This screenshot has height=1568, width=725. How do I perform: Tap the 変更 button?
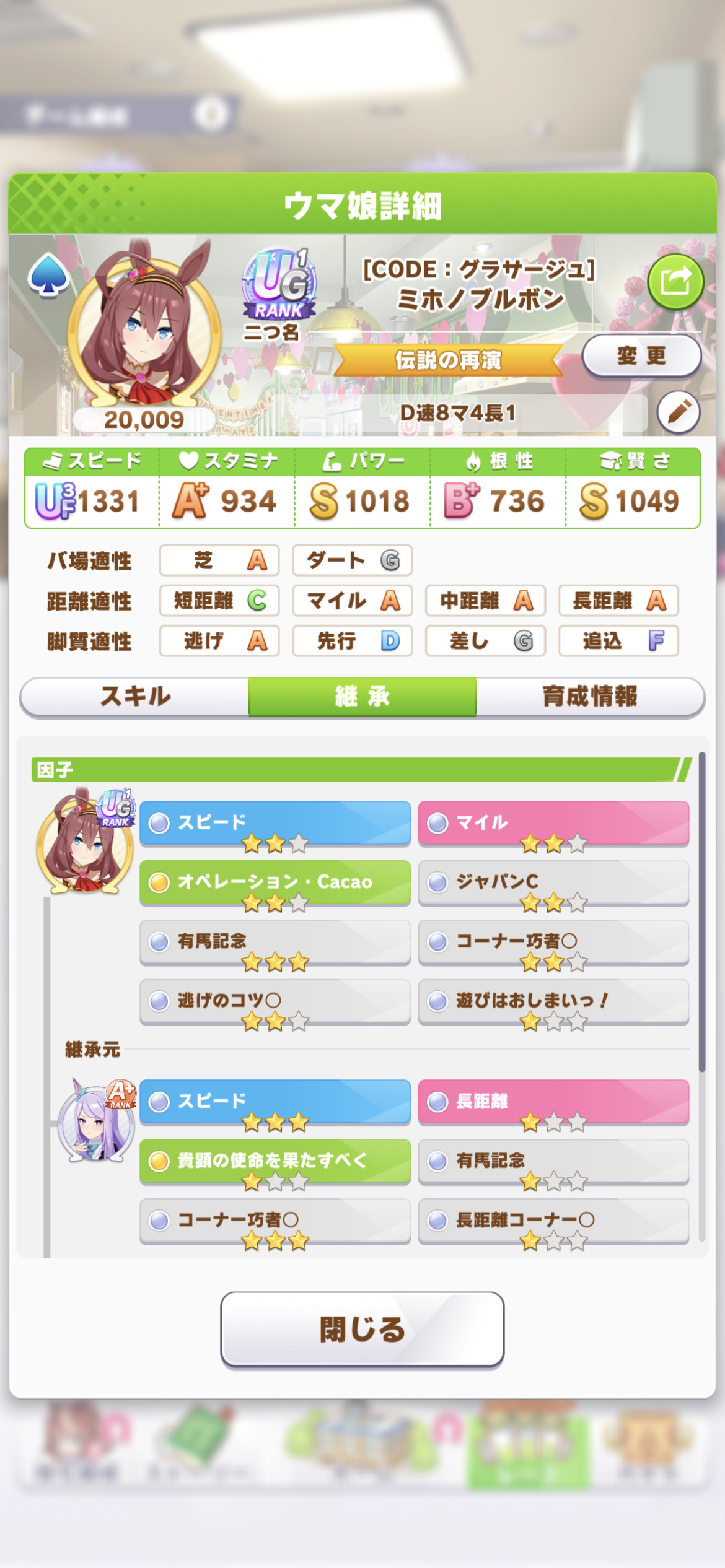[641, 355]
